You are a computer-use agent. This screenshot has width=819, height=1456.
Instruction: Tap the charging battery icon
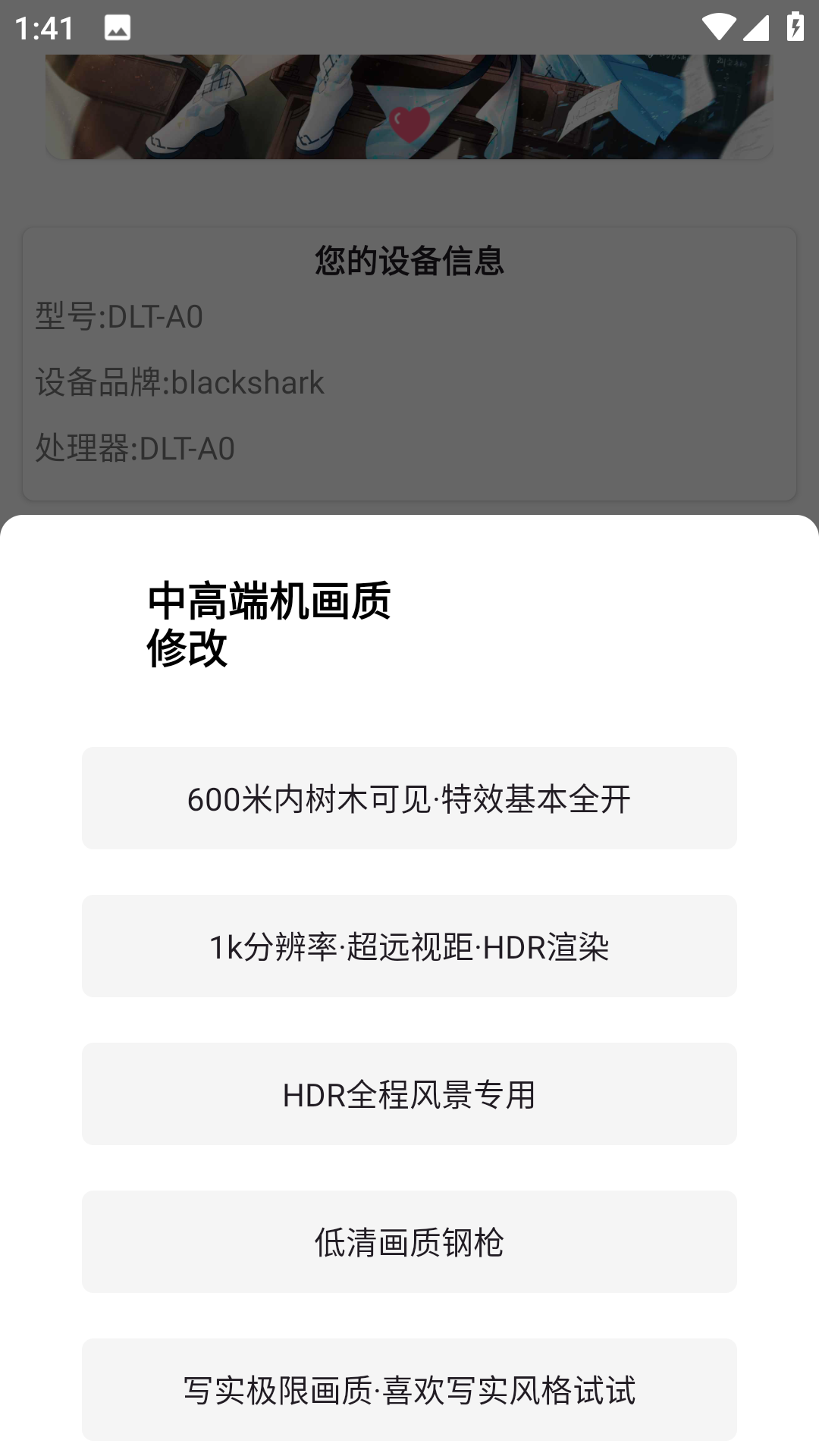pyautogui.click(x=794, y=25)
